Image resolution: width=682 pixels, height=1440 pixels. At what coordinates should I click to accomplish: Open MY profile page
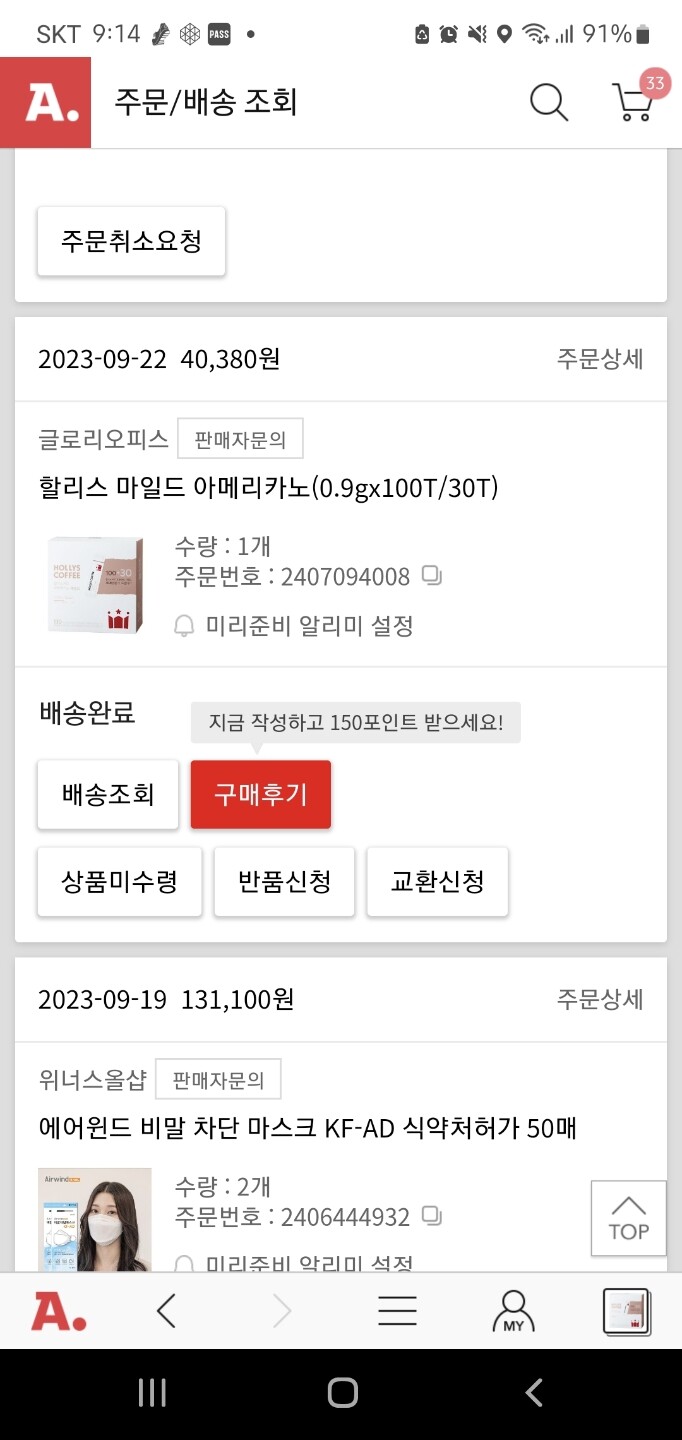513,1311
